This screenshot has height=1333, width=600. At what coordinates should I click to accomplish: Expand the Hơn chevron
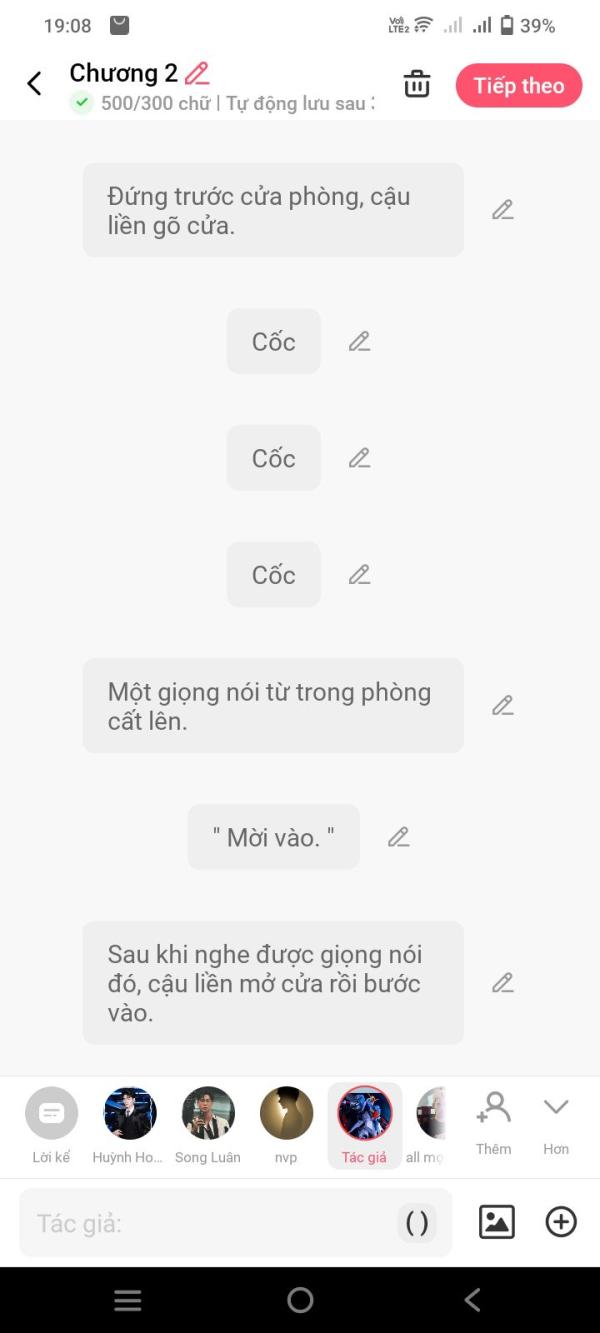point(556,1124)
